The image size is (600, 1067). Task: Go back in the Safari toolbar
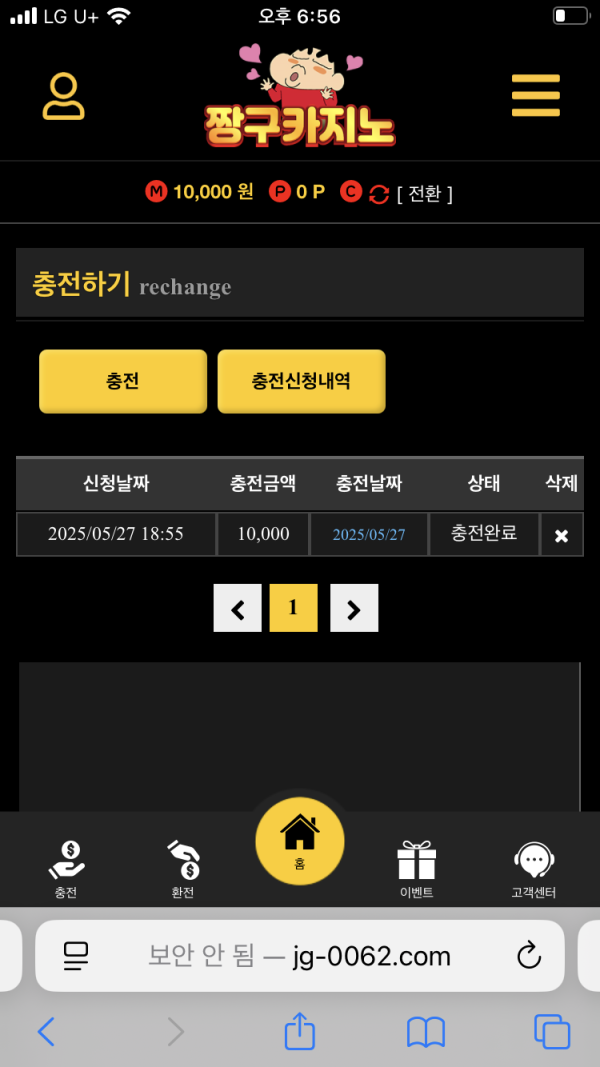click(46, 1031)
